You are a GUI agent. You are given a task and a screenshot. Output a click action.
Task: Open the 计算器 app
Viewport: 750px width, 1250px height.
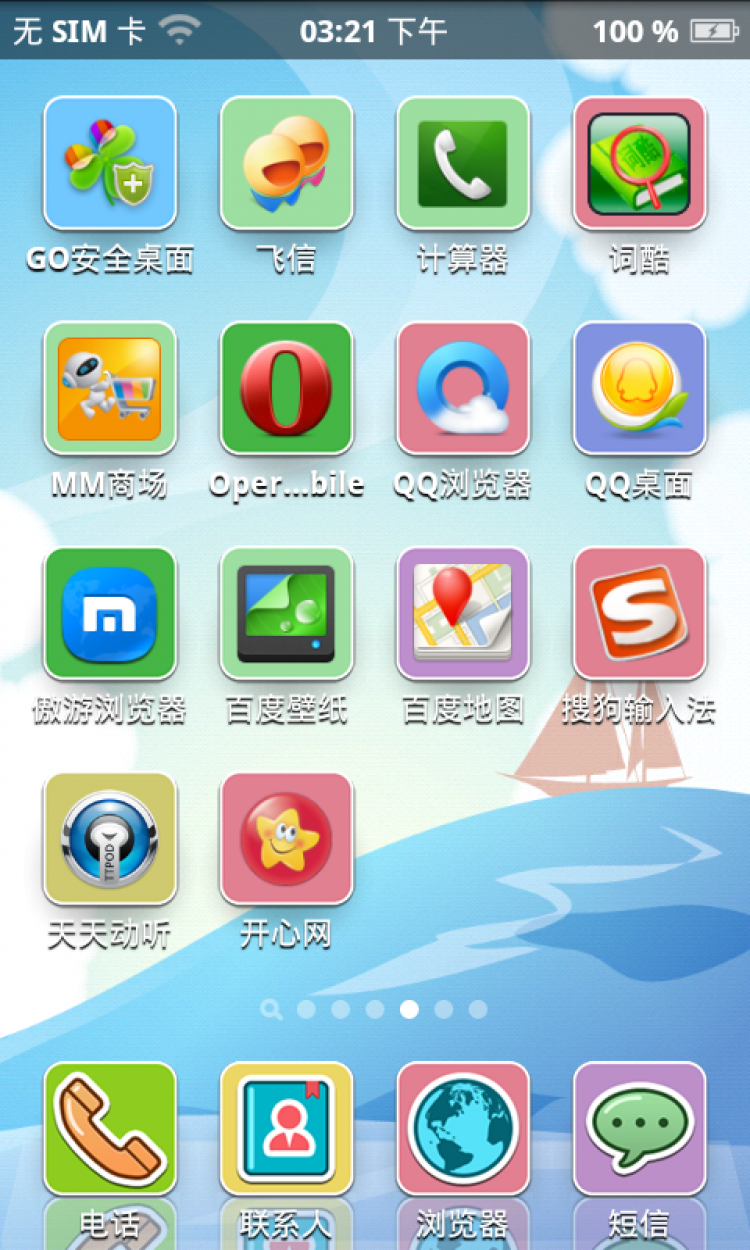point(462,162)
